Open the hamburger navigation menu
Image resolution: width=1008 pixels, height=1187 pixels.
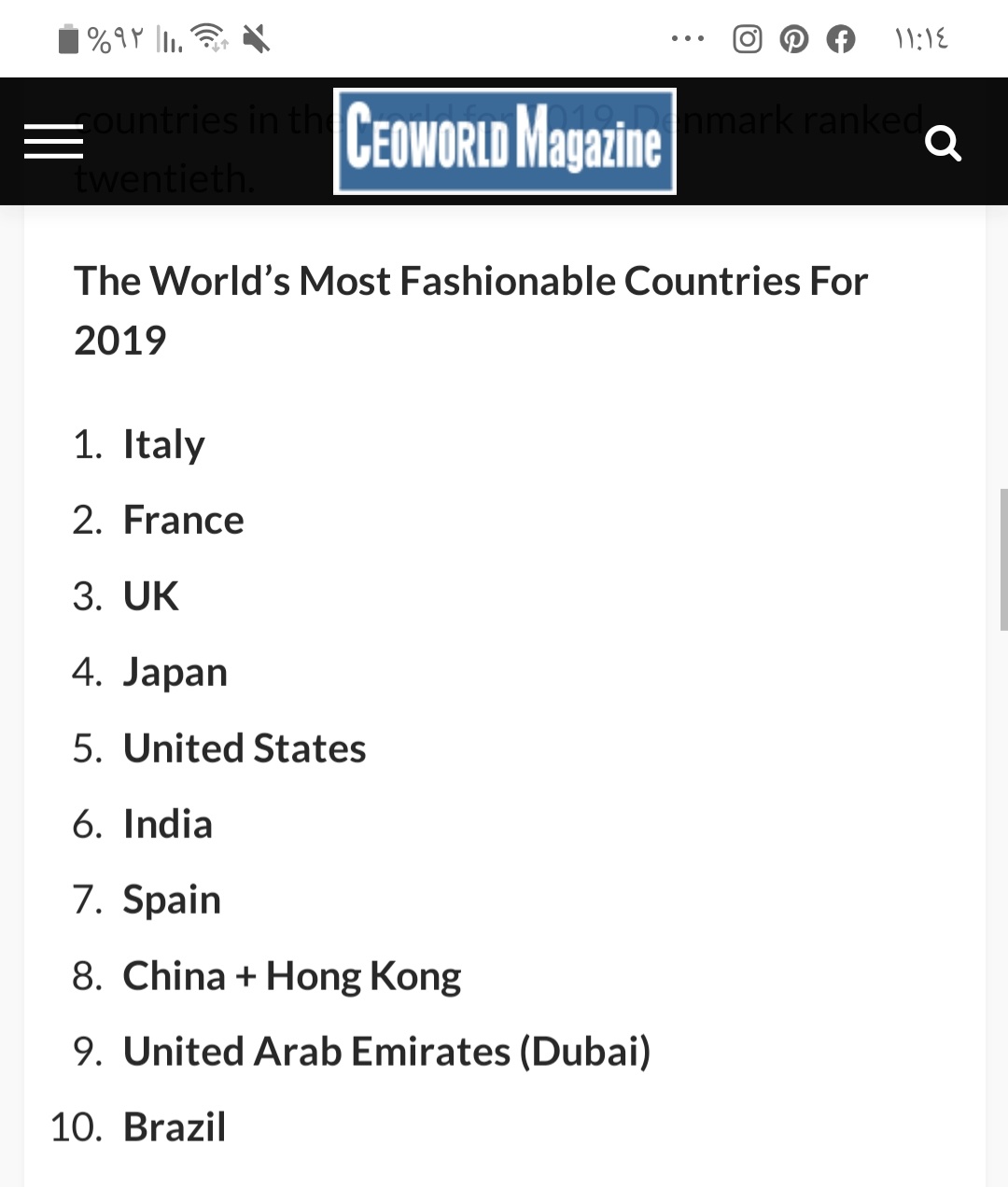pos(53,142)
